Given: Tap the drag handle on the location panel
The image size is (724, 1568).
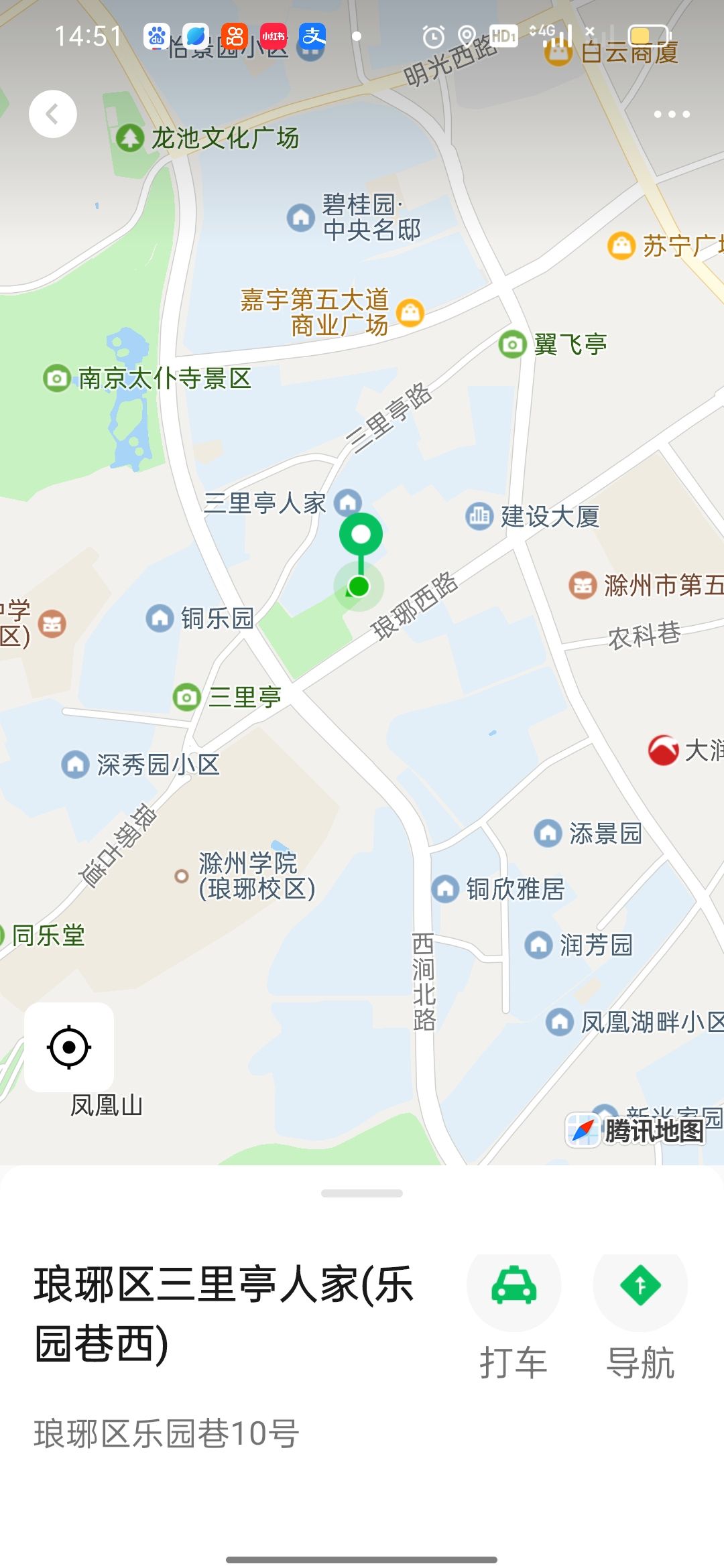Looking at the screenshot, I should (362, 1193).
